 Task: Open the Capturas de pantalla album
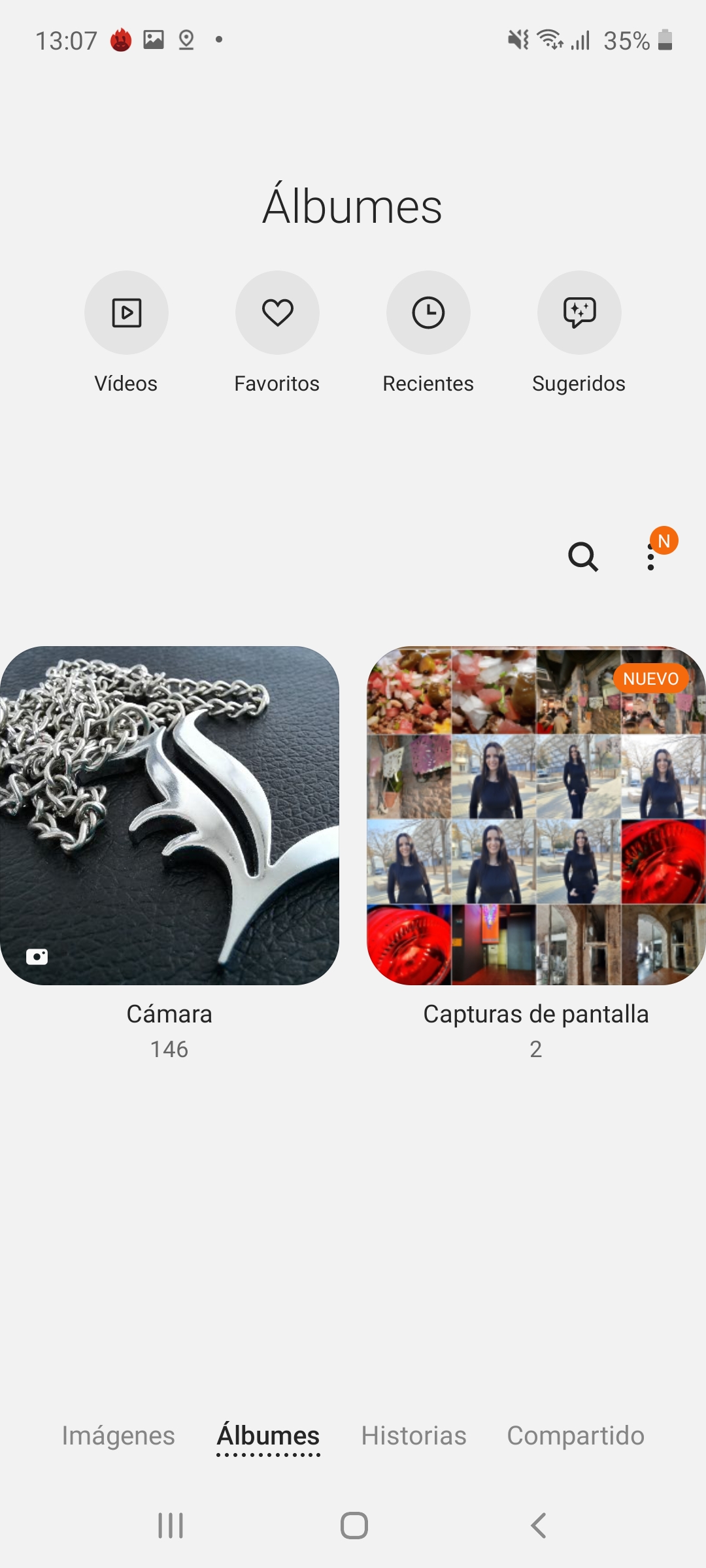click(x=536, y=815)
